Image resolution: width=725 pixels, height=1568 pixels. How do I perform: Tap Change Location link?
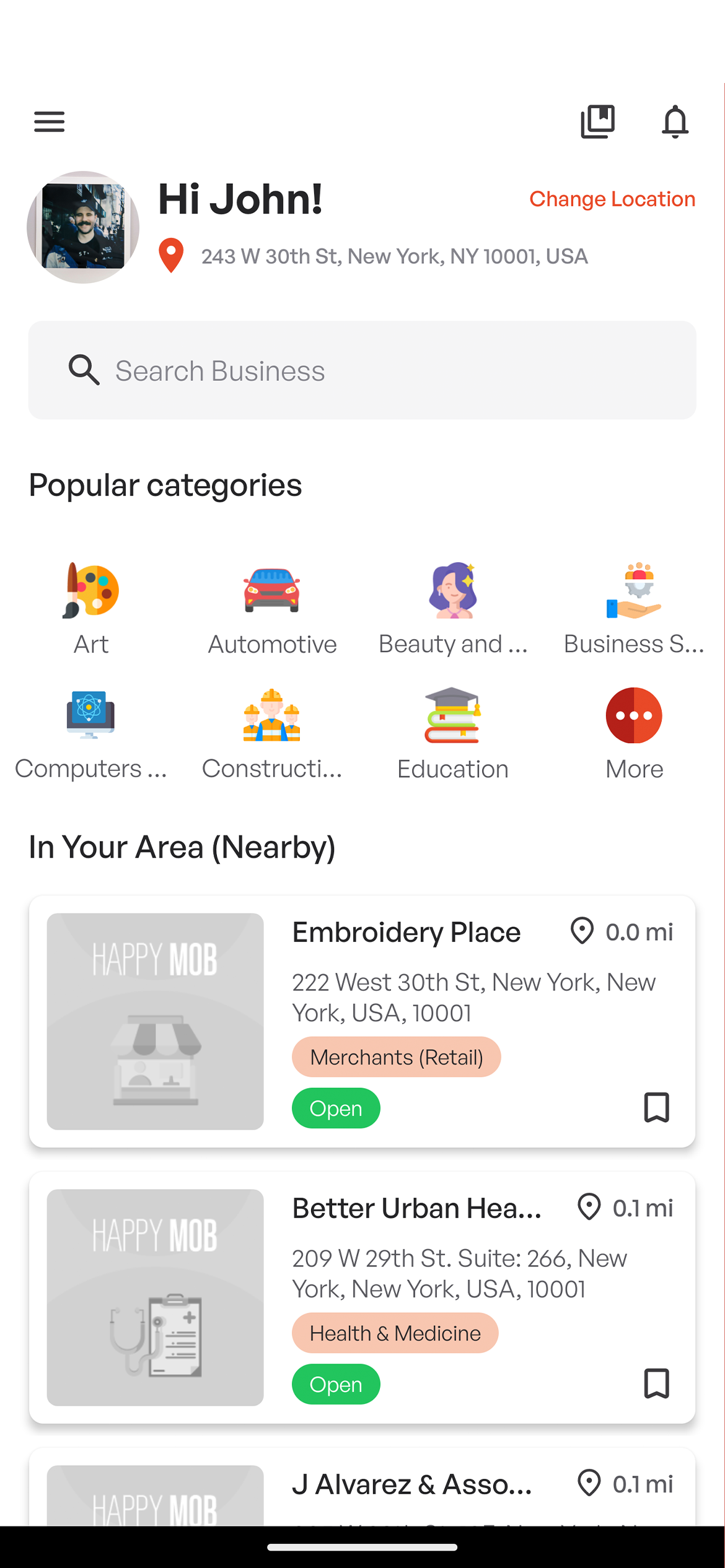612,199
